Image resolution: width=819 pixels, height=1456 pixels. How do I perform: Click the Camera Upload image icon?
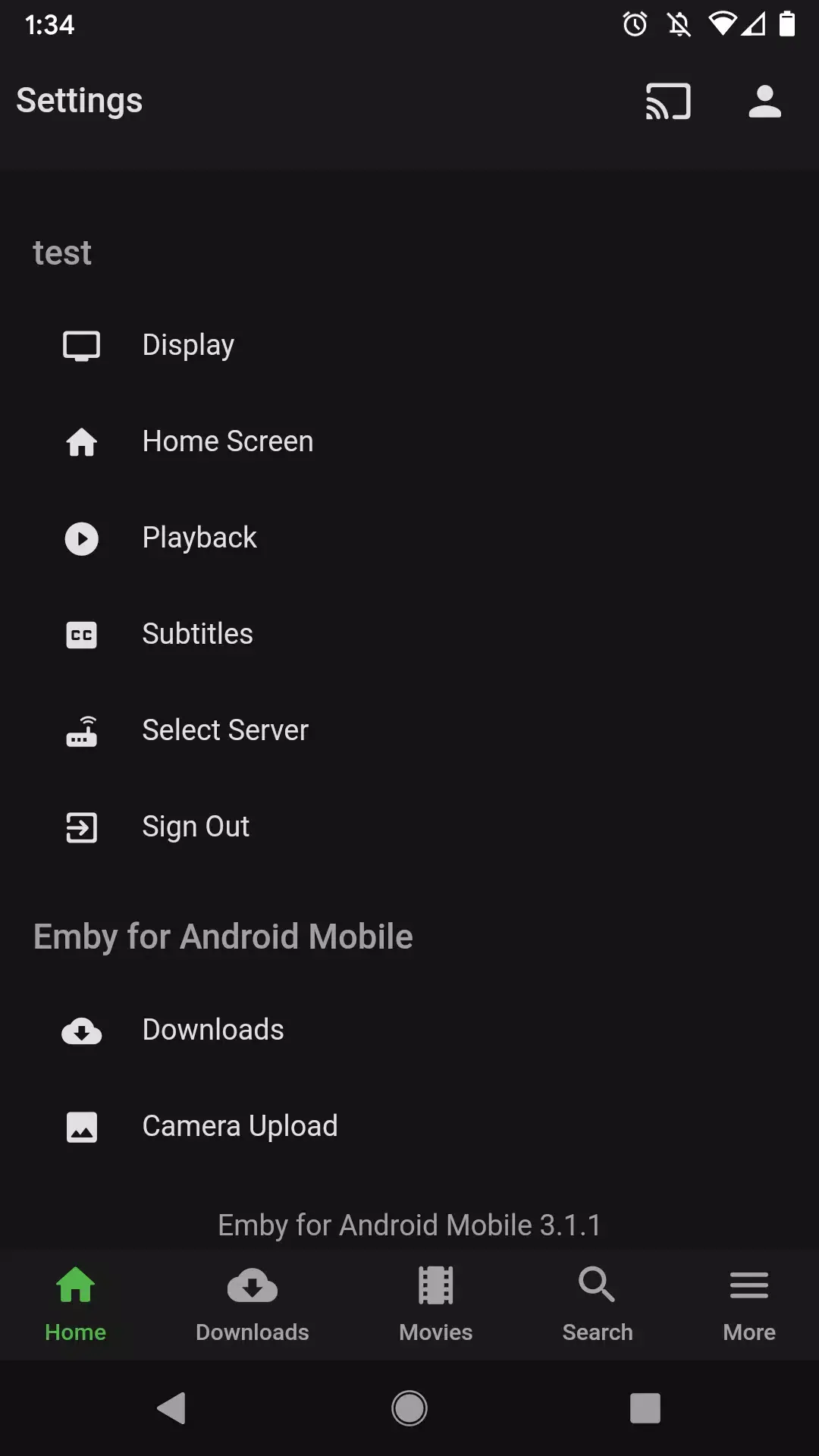tap(82, 1127)
